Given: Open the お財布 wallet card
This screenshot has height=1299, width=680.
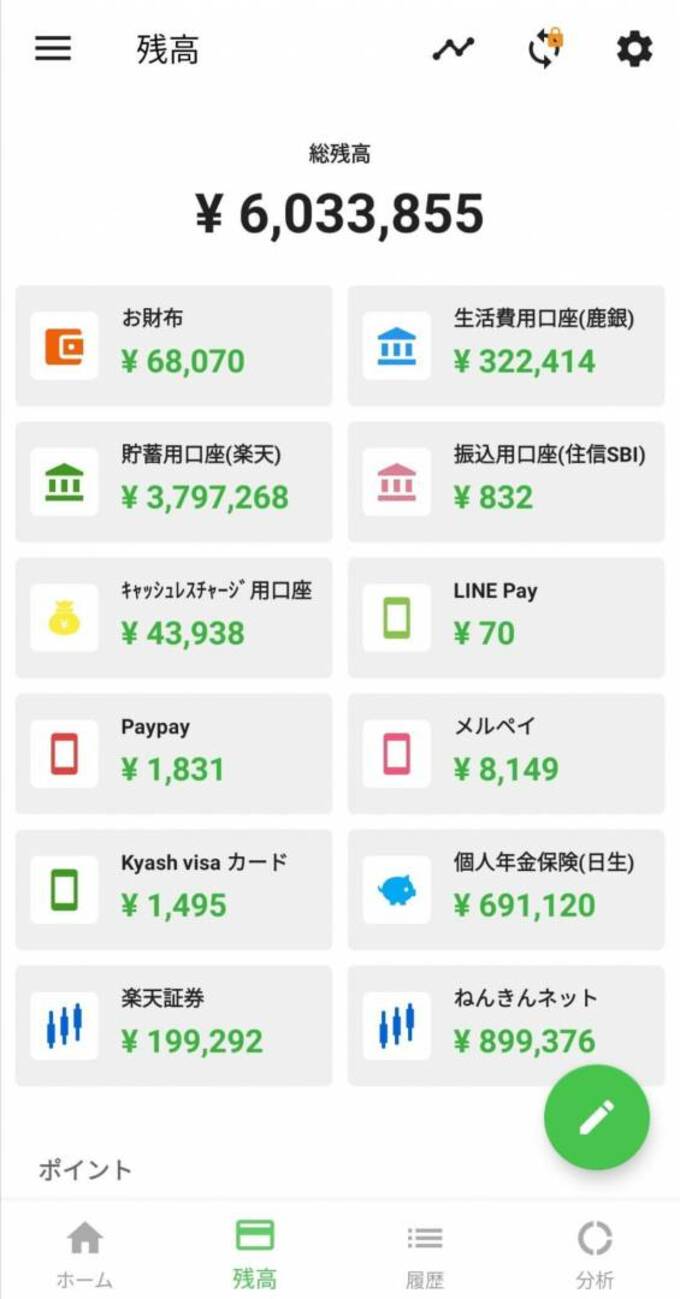Looking at the screenshot, I should 174,345.
